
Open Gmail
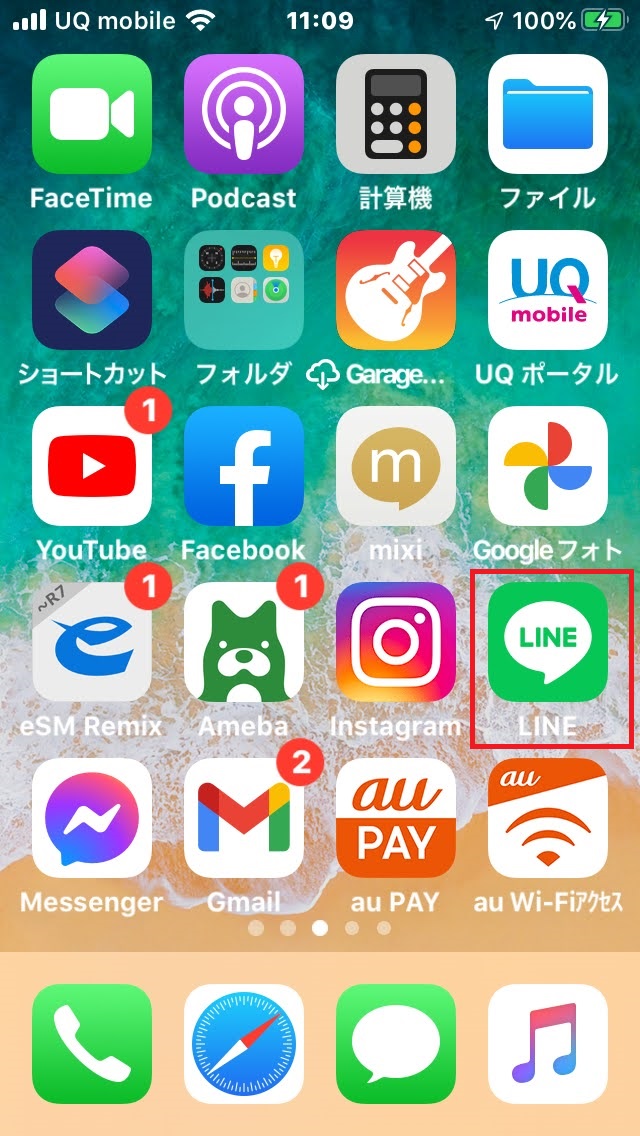click(244, 818)
